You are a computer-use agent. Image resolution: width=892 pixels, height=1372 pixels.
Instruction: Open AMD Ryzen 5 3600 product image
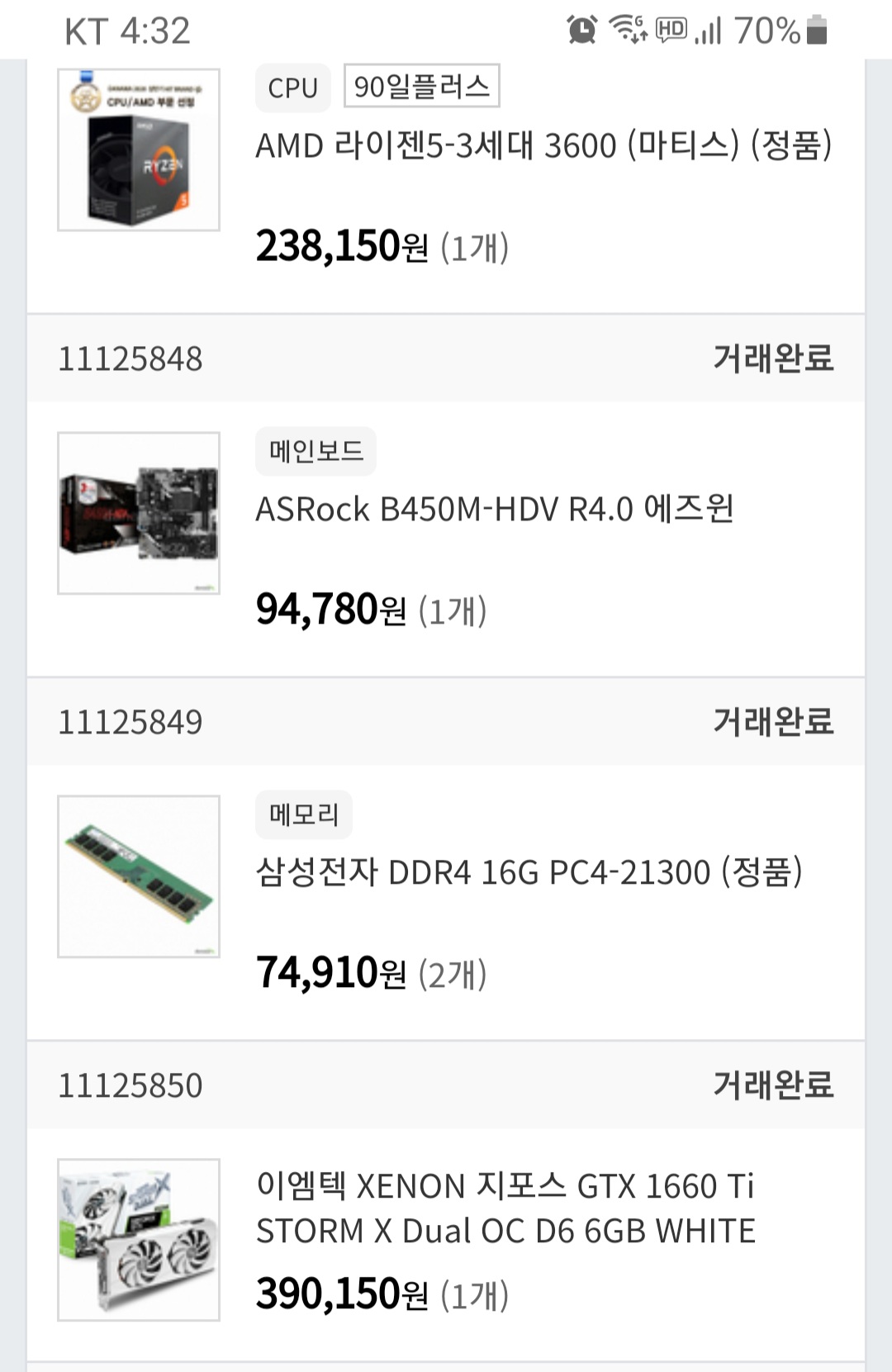(x=139, y=150)
